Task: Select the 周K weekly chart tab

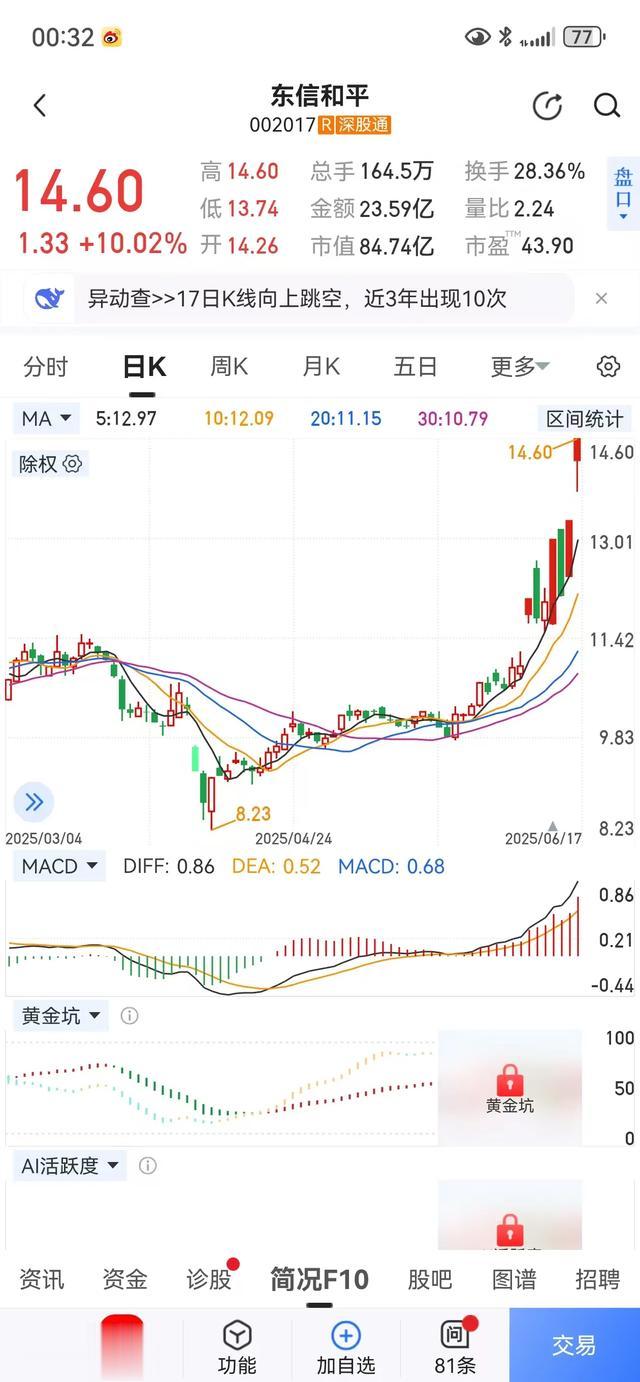Action: coord(228,367)
